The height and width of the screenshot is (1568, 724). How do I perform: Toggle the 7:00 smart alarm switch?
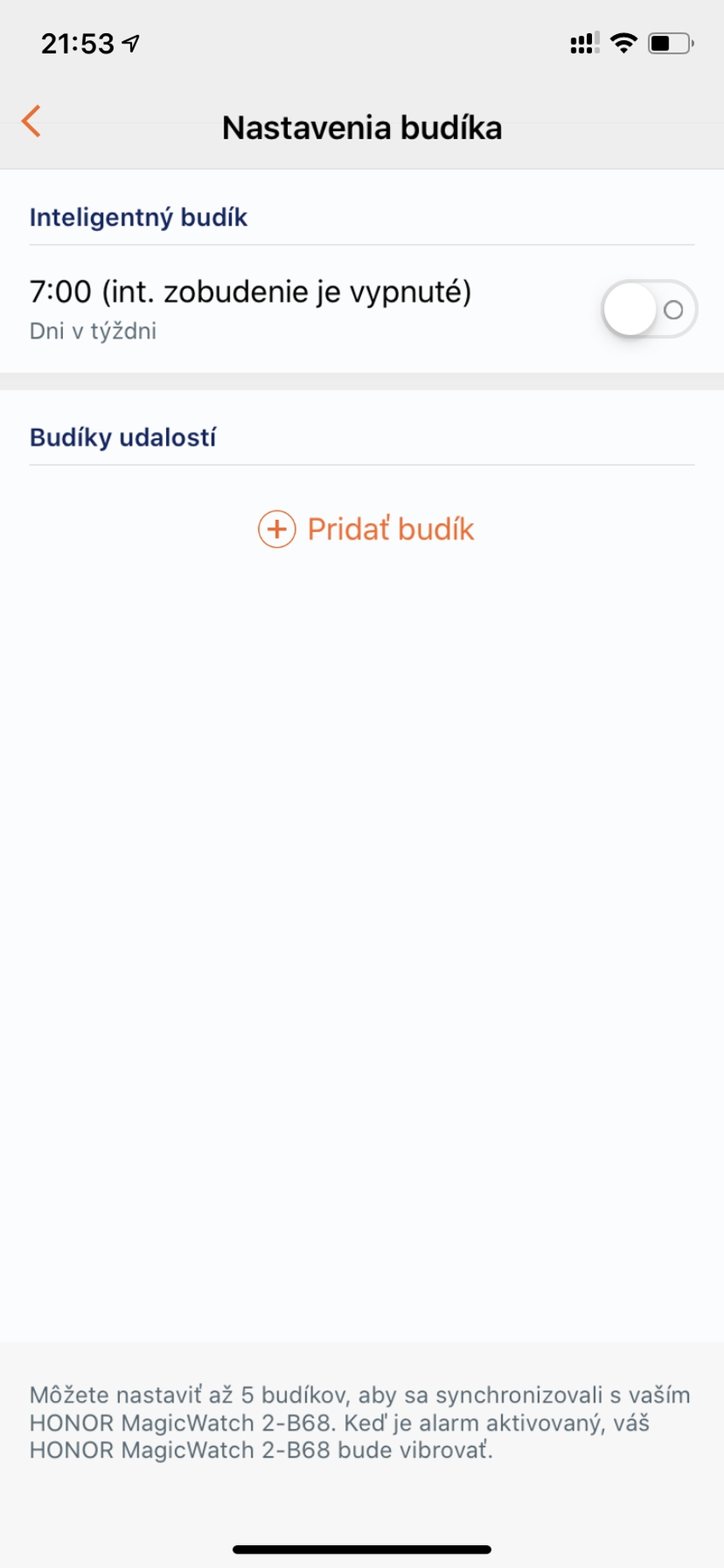649,308
